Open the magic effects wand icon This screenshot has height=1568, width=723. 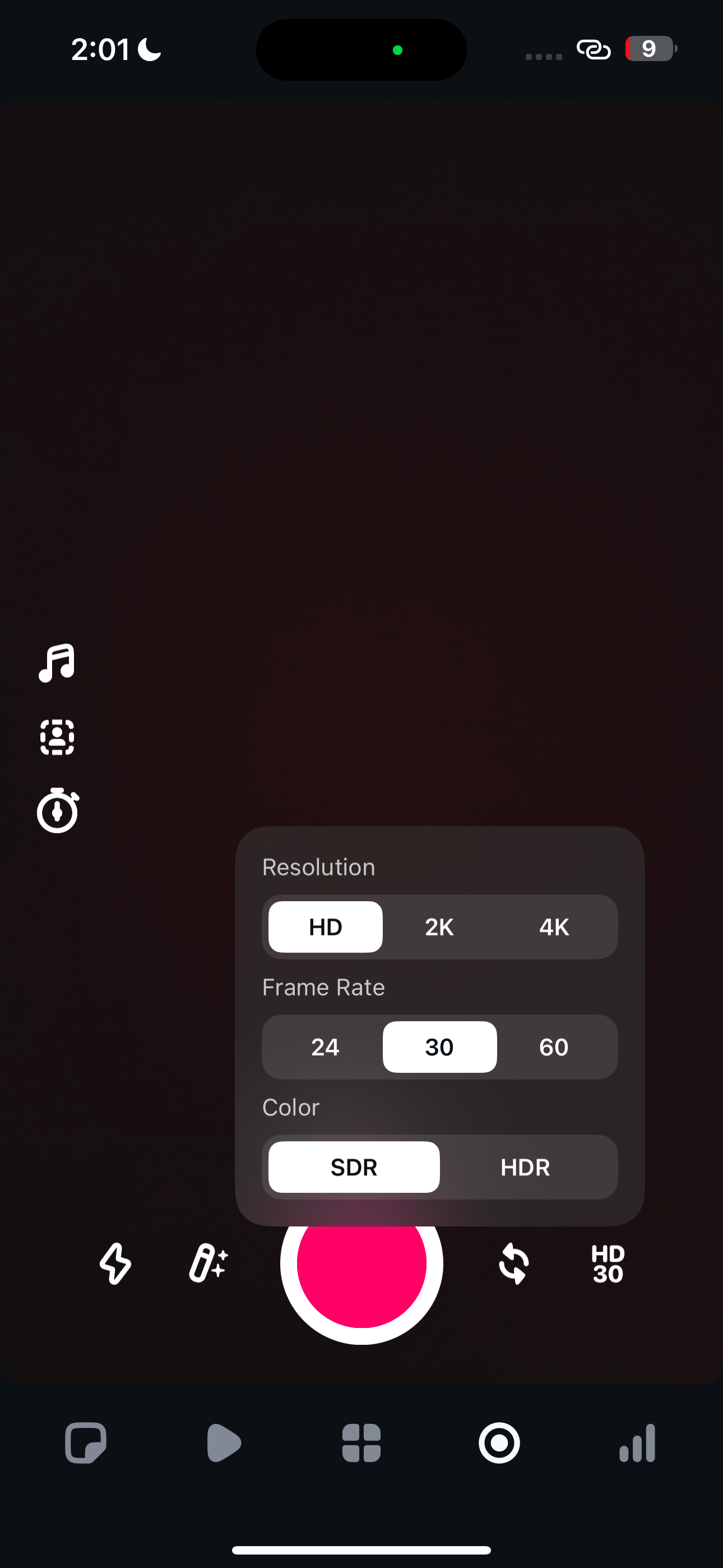click(208, 1263)
